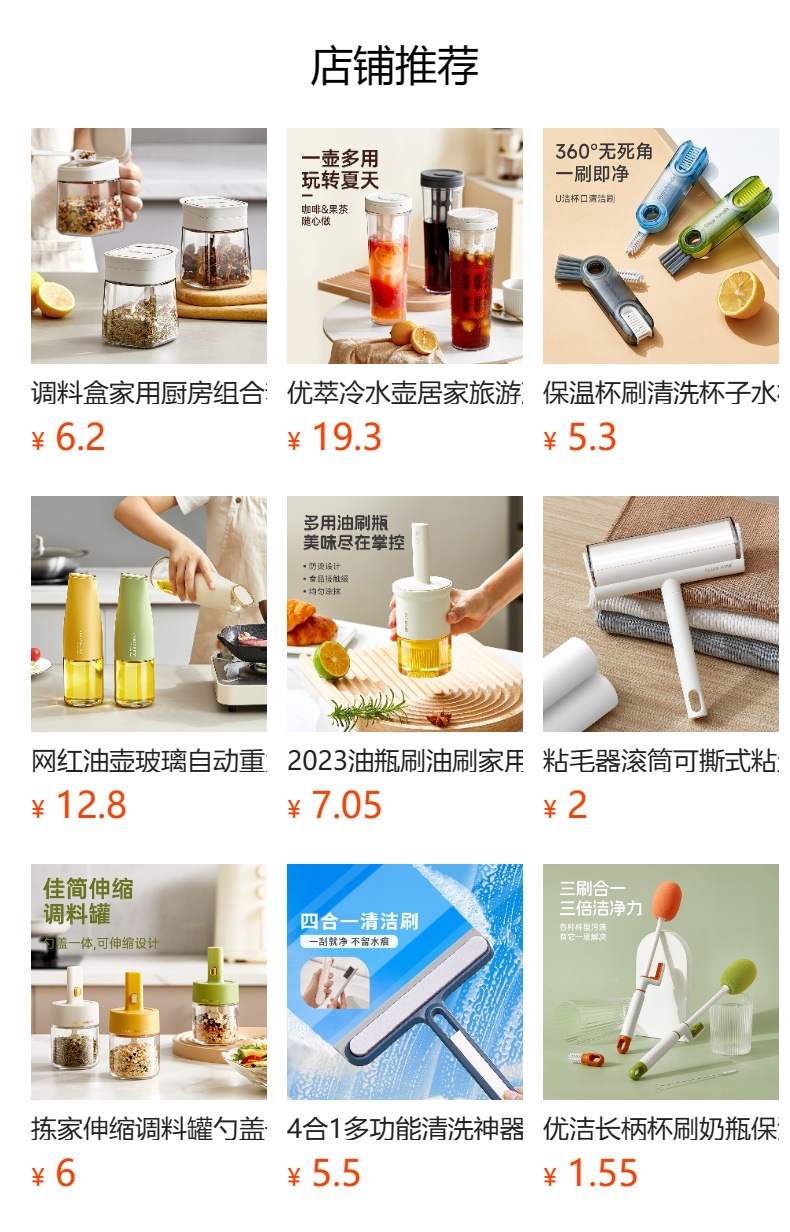Open the 保温杯刷清洗杯子 item at ¥5.3
Image resolution: width=790 pixels, height=1232 pixels.
pos(660,246)
